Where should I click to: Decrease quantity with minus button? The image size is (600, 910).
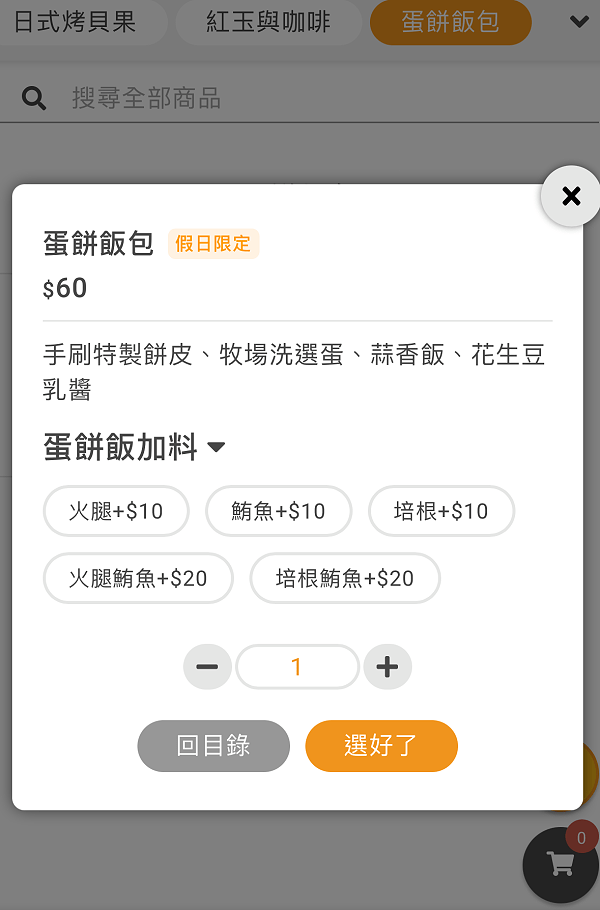click(x=207, y=667)
